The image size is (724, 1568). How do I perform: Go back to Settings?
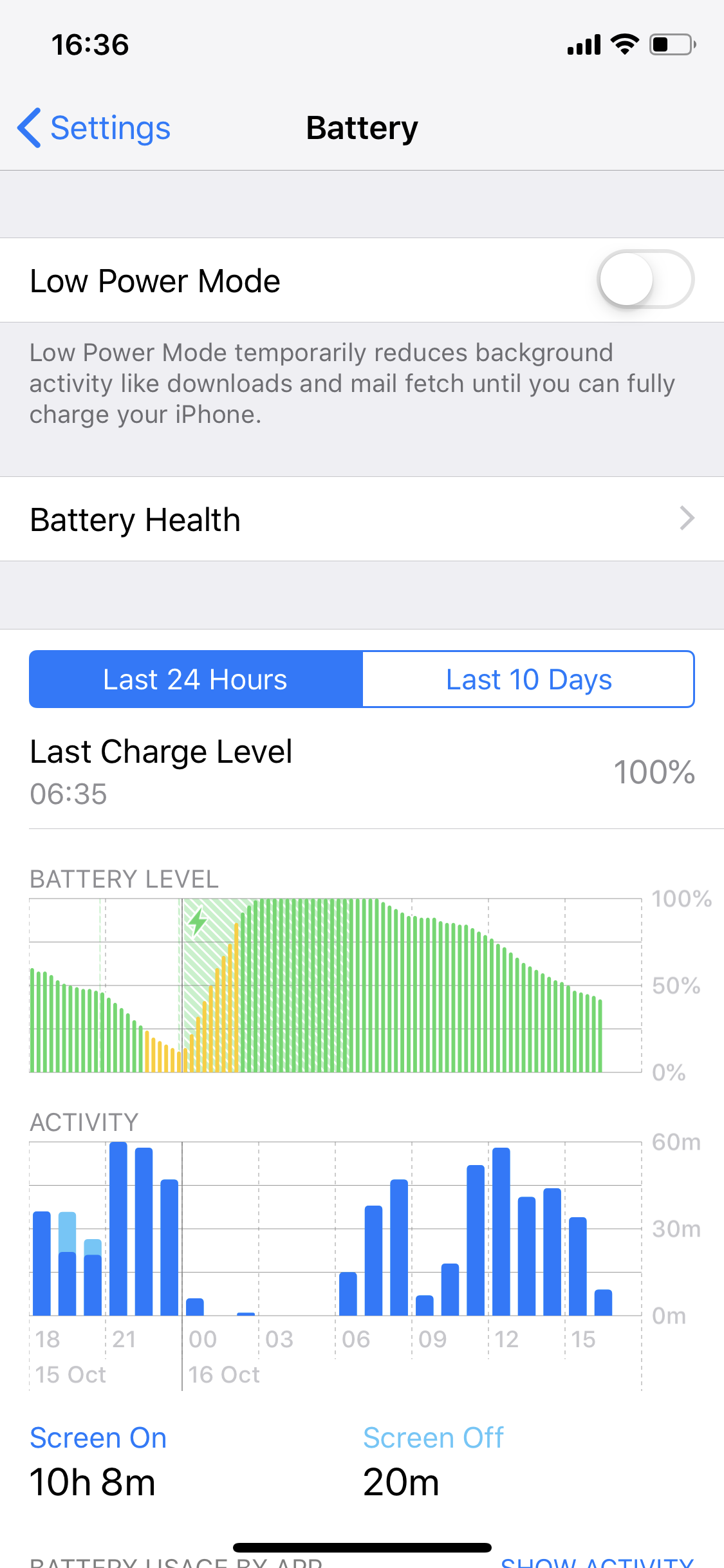click(95, 128)
